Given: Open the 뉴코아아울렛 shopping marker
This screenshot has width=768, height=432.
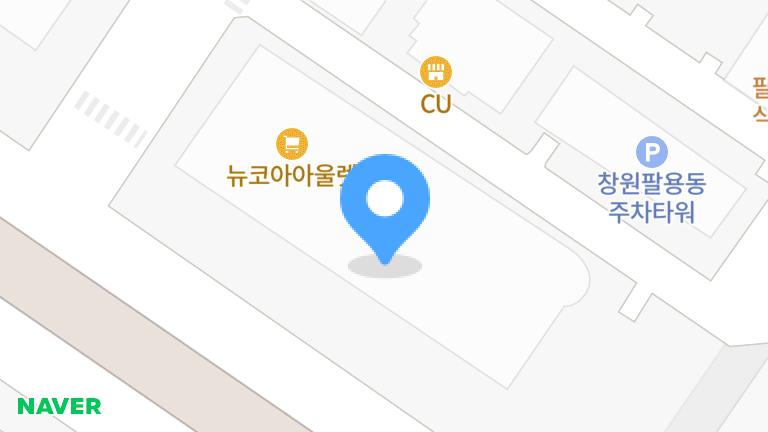Looking at the screenshot, I should [x=291, y=145].
